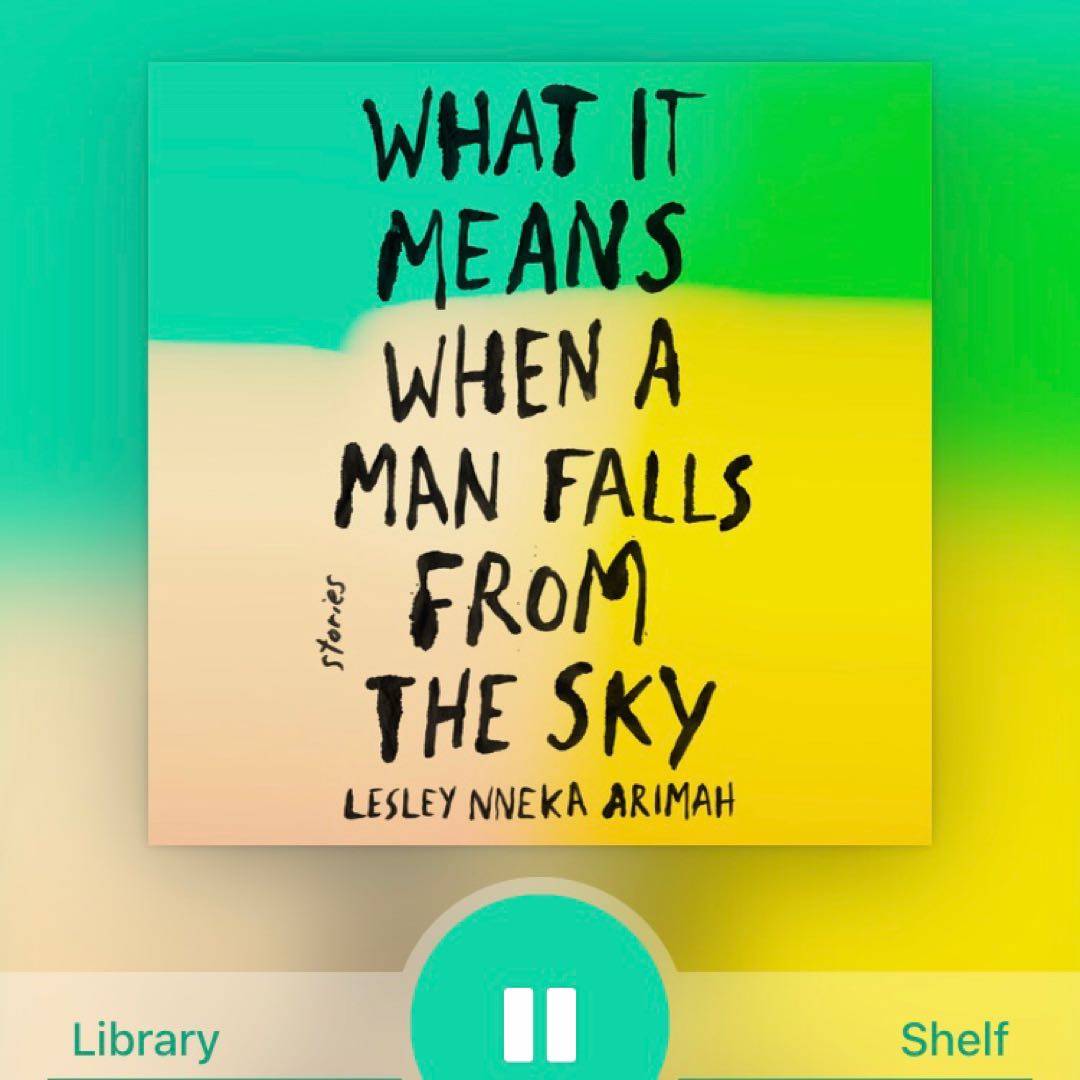Screen dimensions: 1080x1080
Task: Switch to the Library tab
Action: [x=146, y=1040]
